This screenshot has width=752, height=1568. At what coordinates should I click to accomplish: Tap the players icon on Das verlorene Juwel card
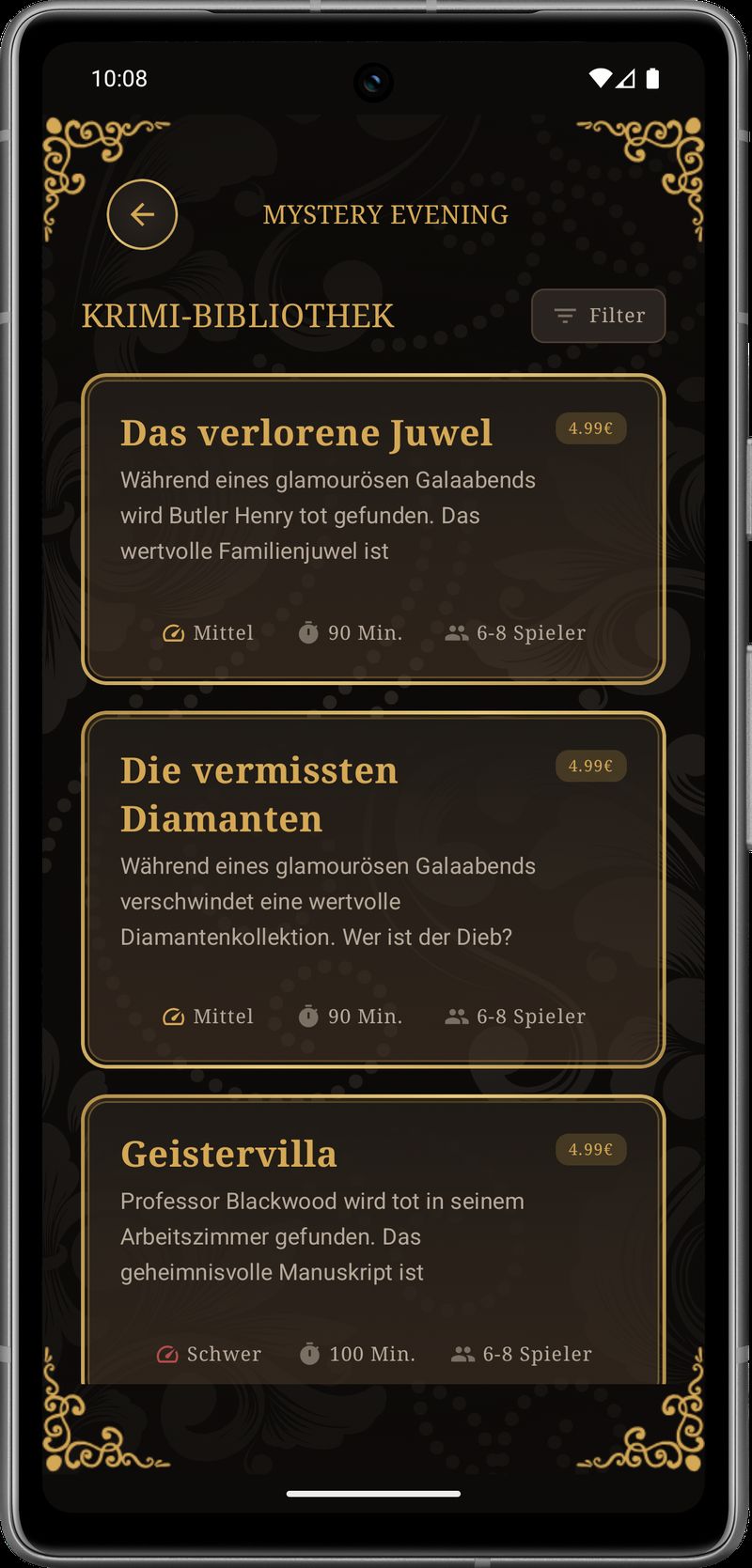click(458, 633)
